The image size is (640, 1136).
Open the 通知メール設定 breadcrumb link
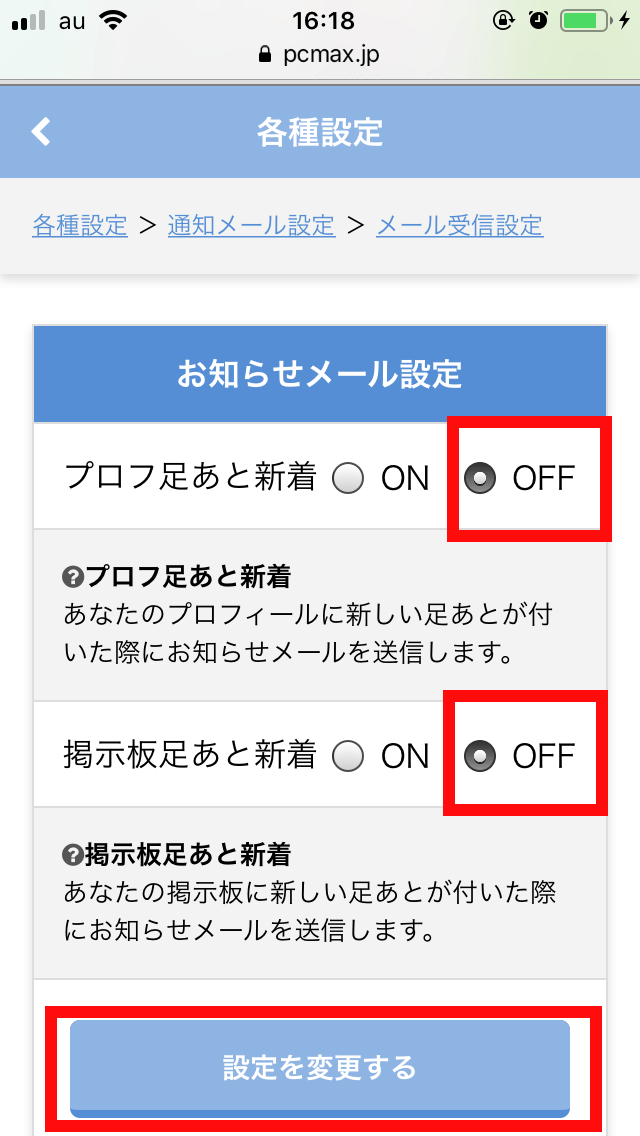[x=251, y=225]
